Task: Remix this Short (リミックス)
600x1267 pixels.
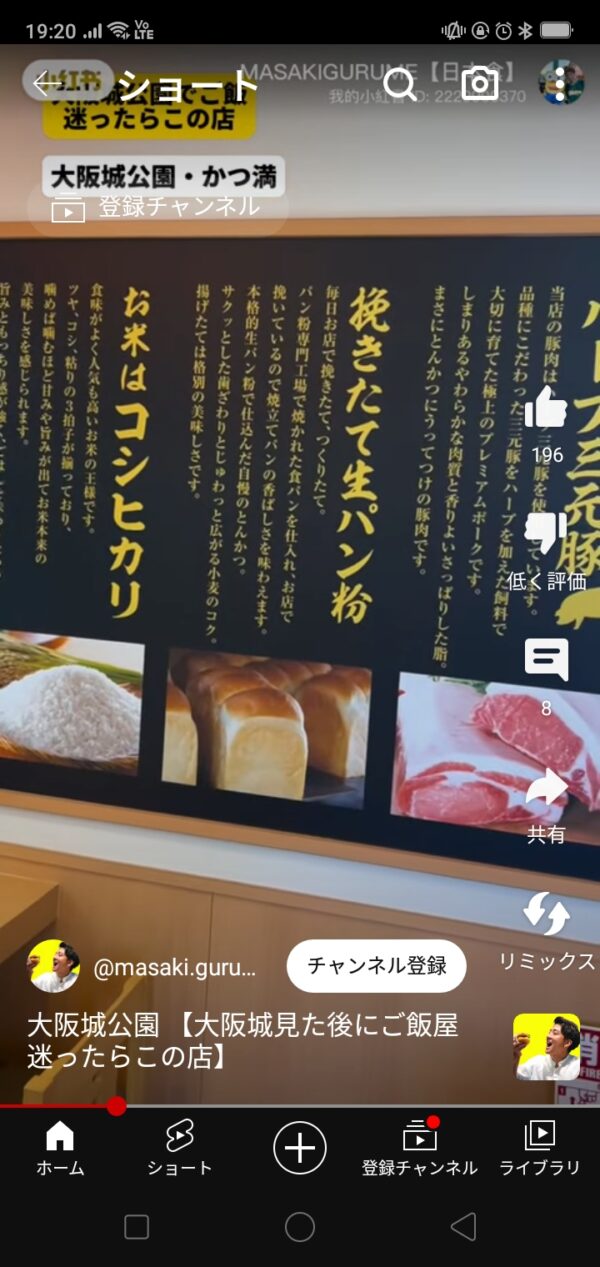Action: coord(546,915)
